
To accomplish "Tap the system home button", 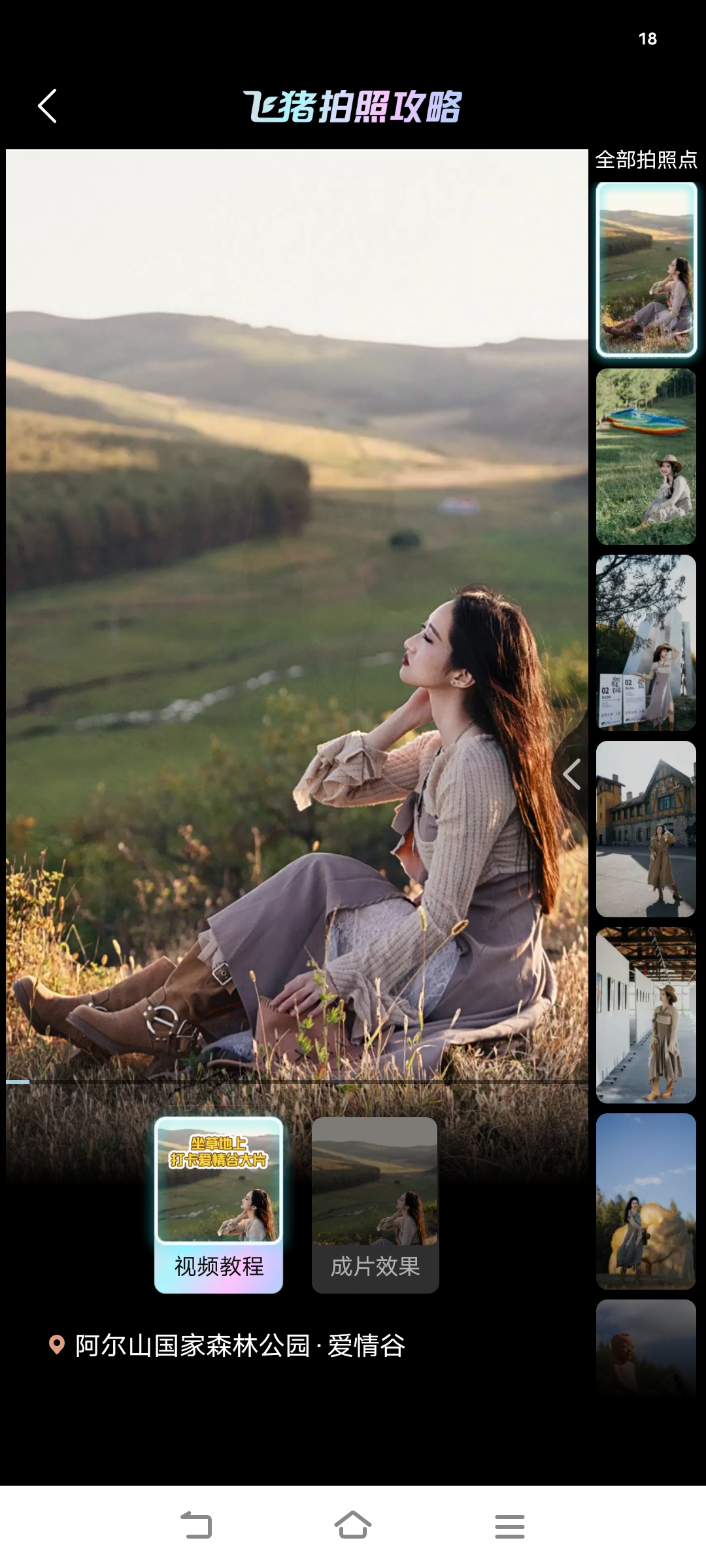I will click(x=353, y=1526).
